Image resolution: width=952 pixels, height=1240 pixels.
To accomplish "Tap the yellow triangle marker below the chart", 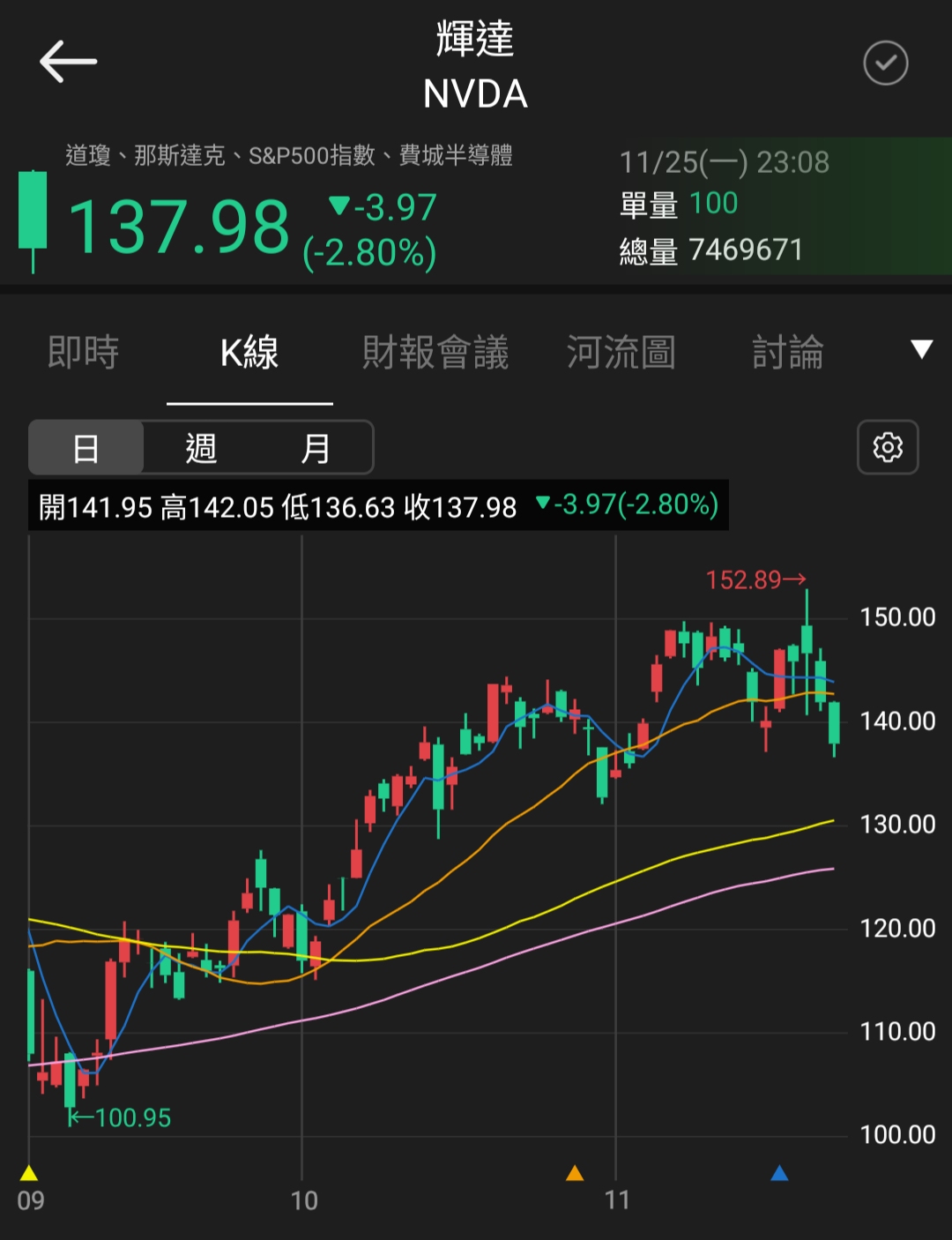I will (29, 1173).
